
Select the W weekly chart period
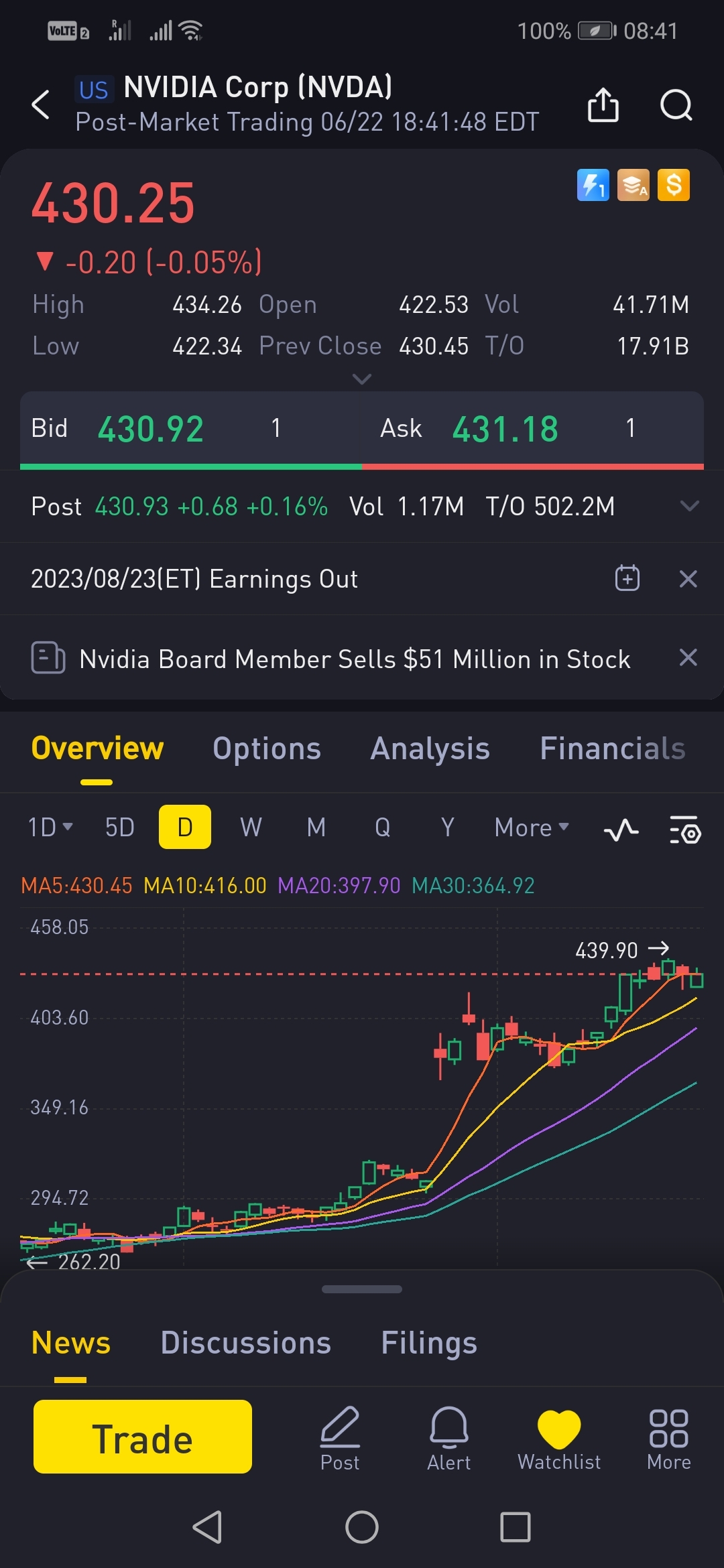tap(251, 828)
